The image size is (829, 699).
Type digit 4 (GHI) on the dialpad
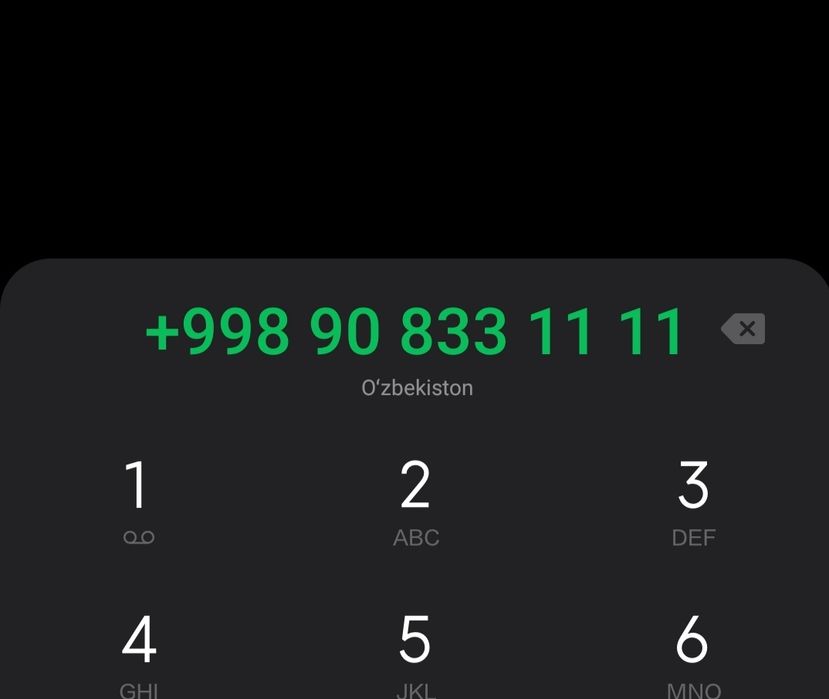pos(139,654)
